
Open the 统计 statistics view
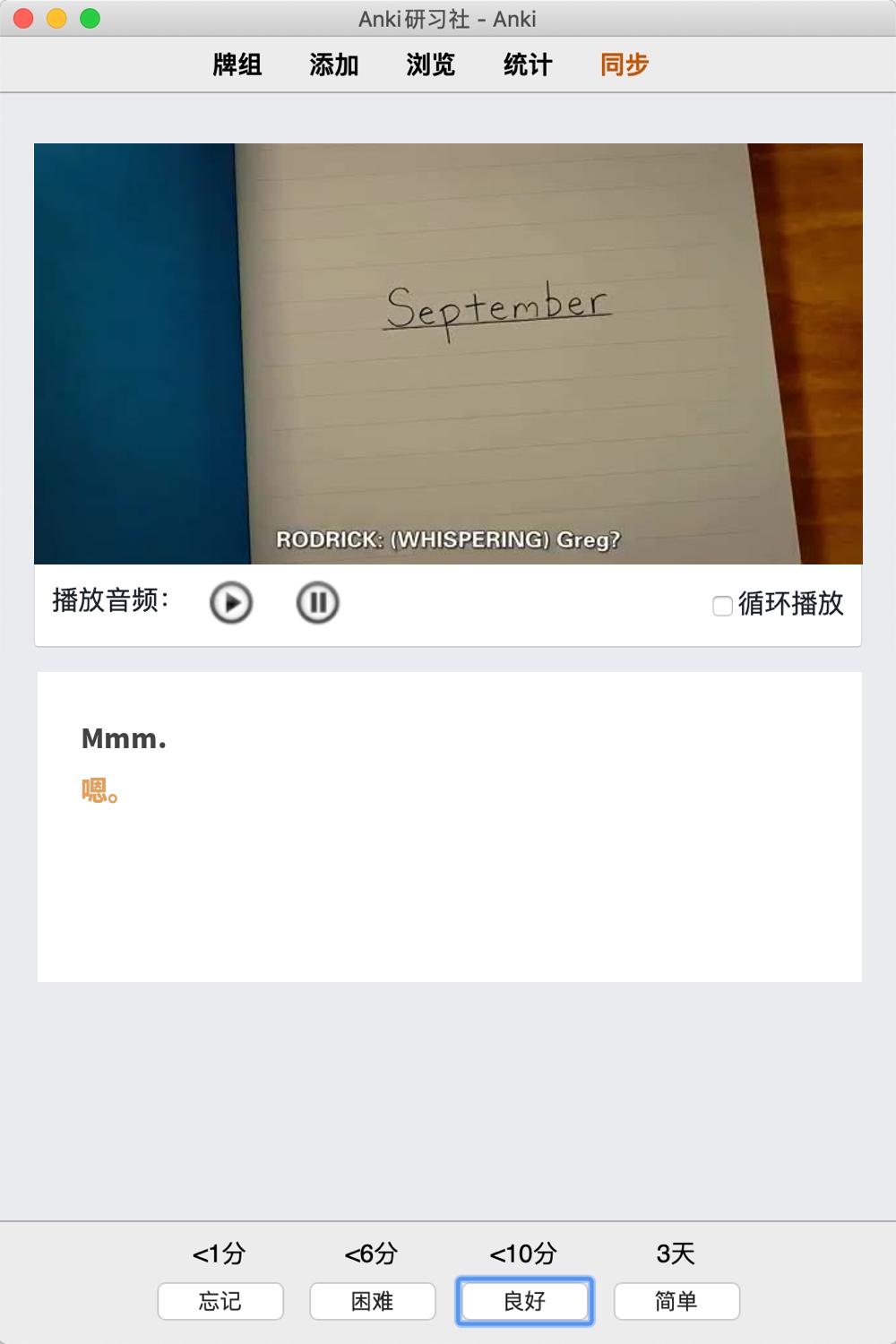tap(528, 65)
